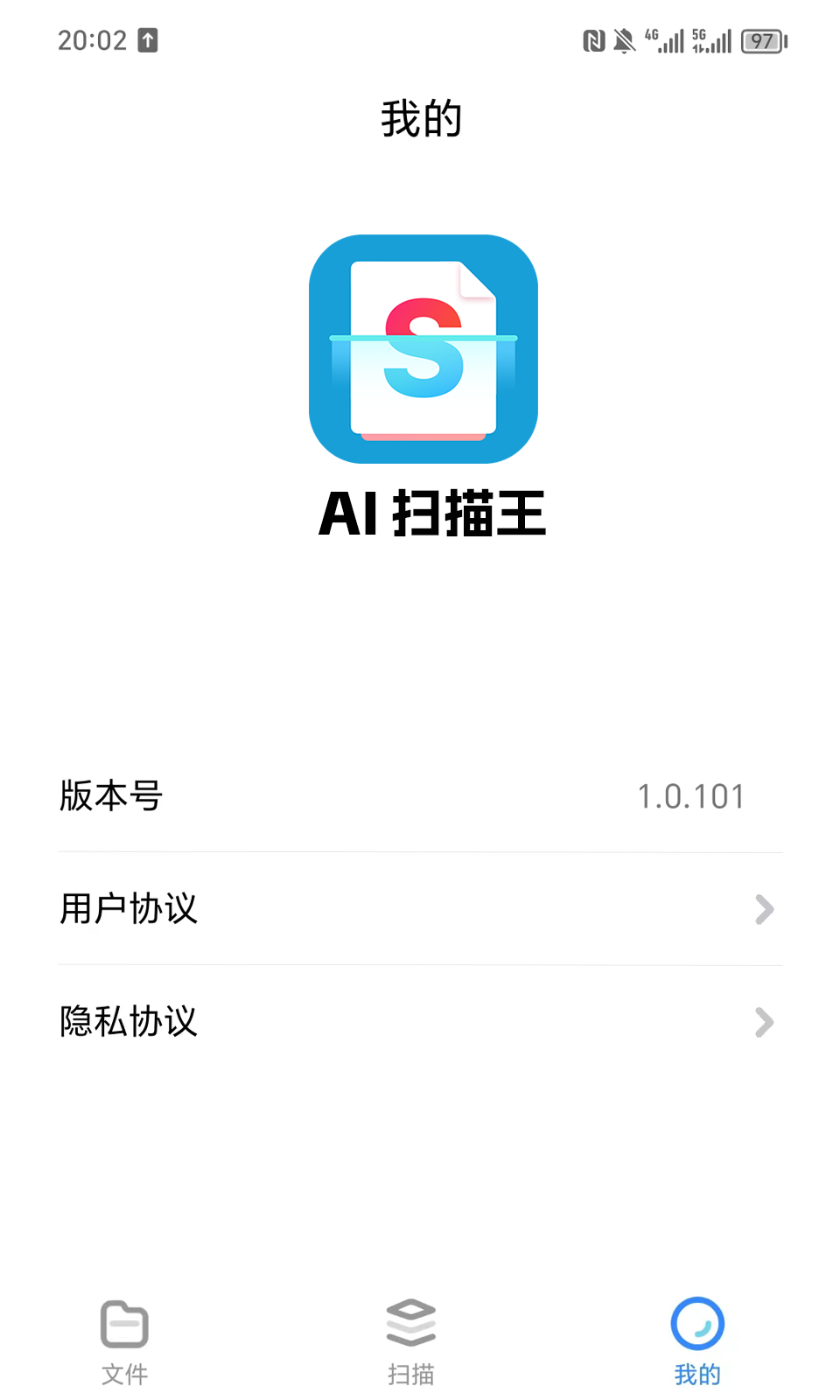Open the 用户协议 row
This screenshot has width=840, height=1400.
pos(420,909)
